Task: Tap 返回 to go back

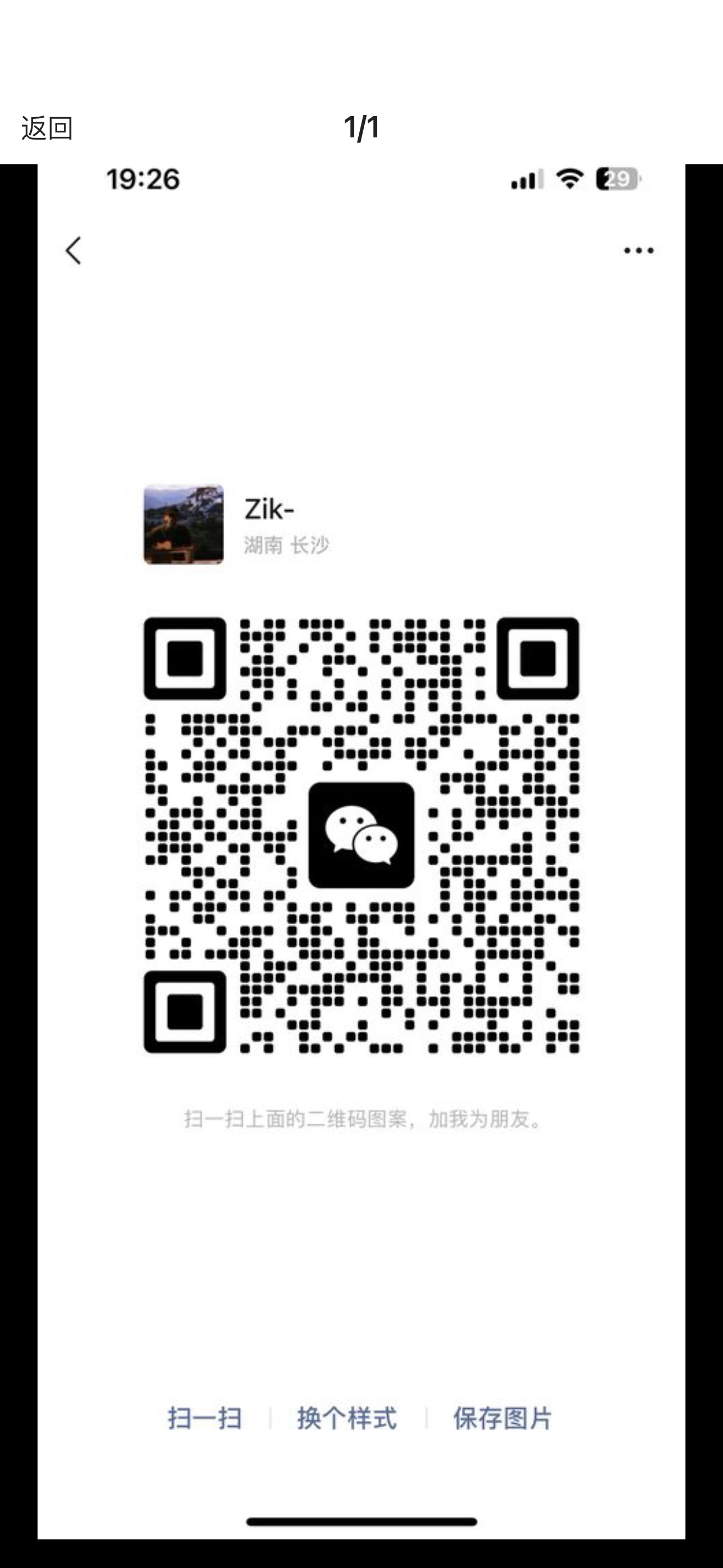Action: 47,128
